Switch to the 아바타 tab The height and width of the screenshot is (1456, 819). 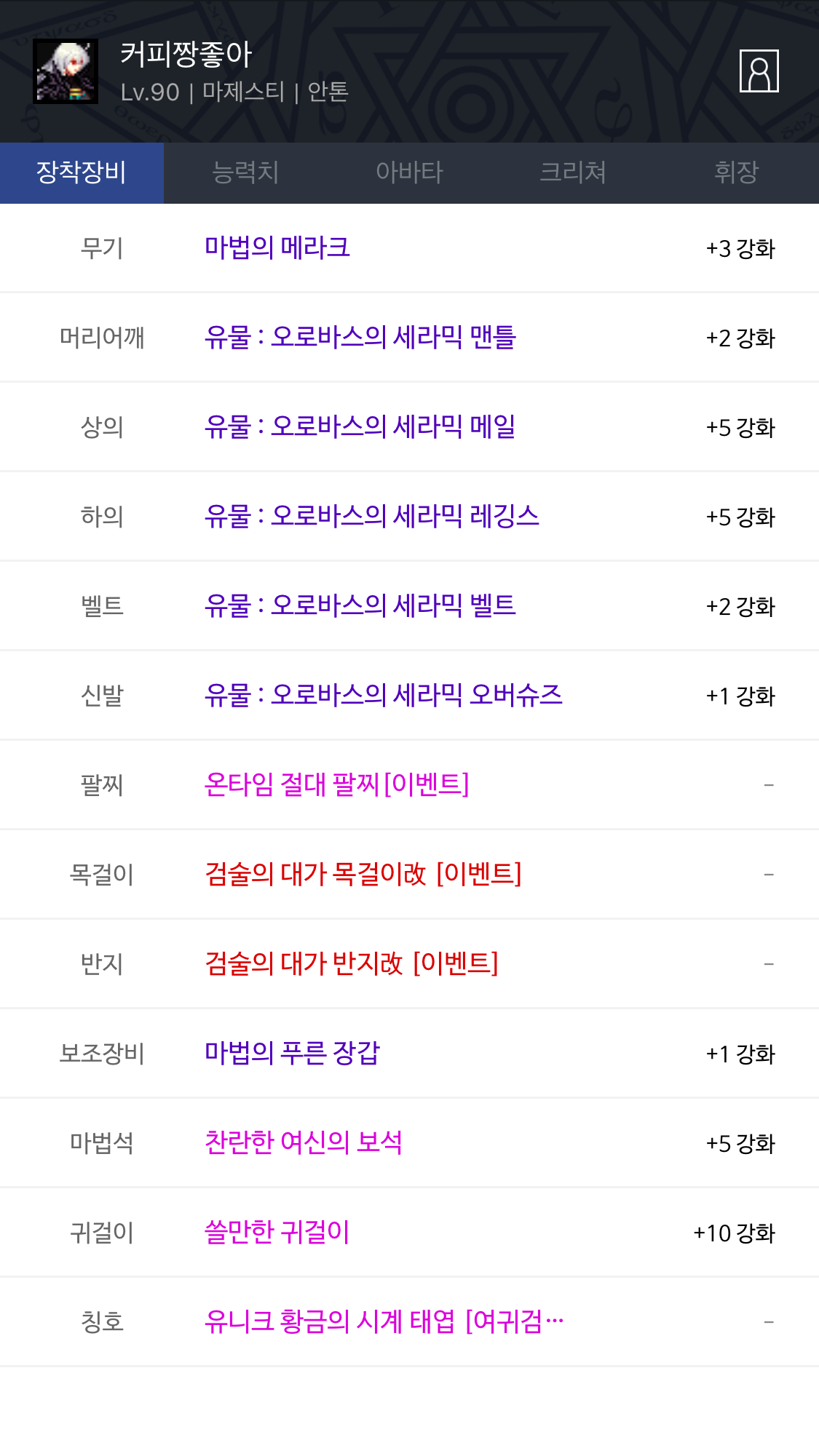(409, 172)
